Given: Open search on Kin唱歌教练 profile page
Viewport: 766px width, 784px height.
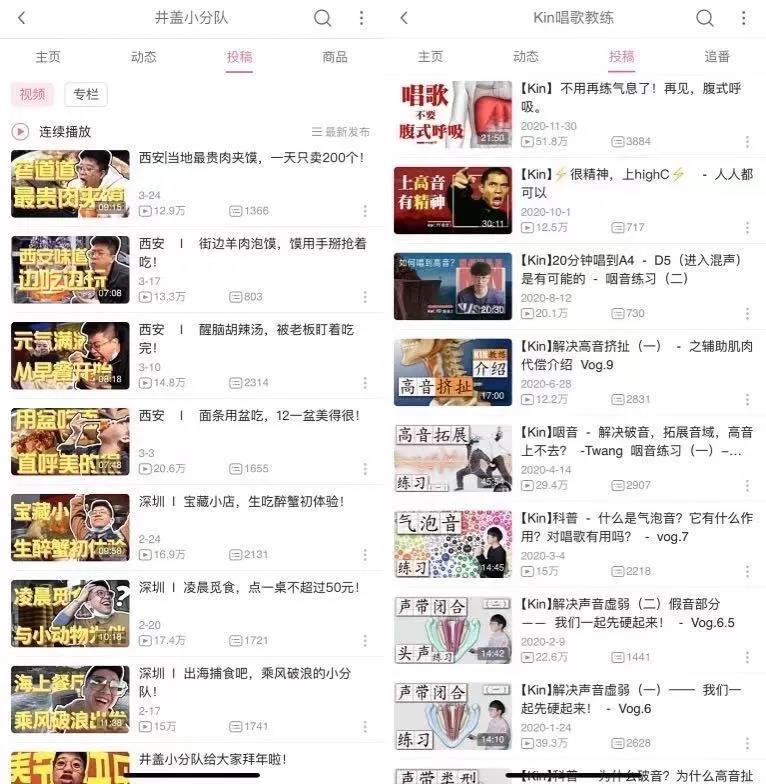Looking at the screenshot, I should point(705,18).
